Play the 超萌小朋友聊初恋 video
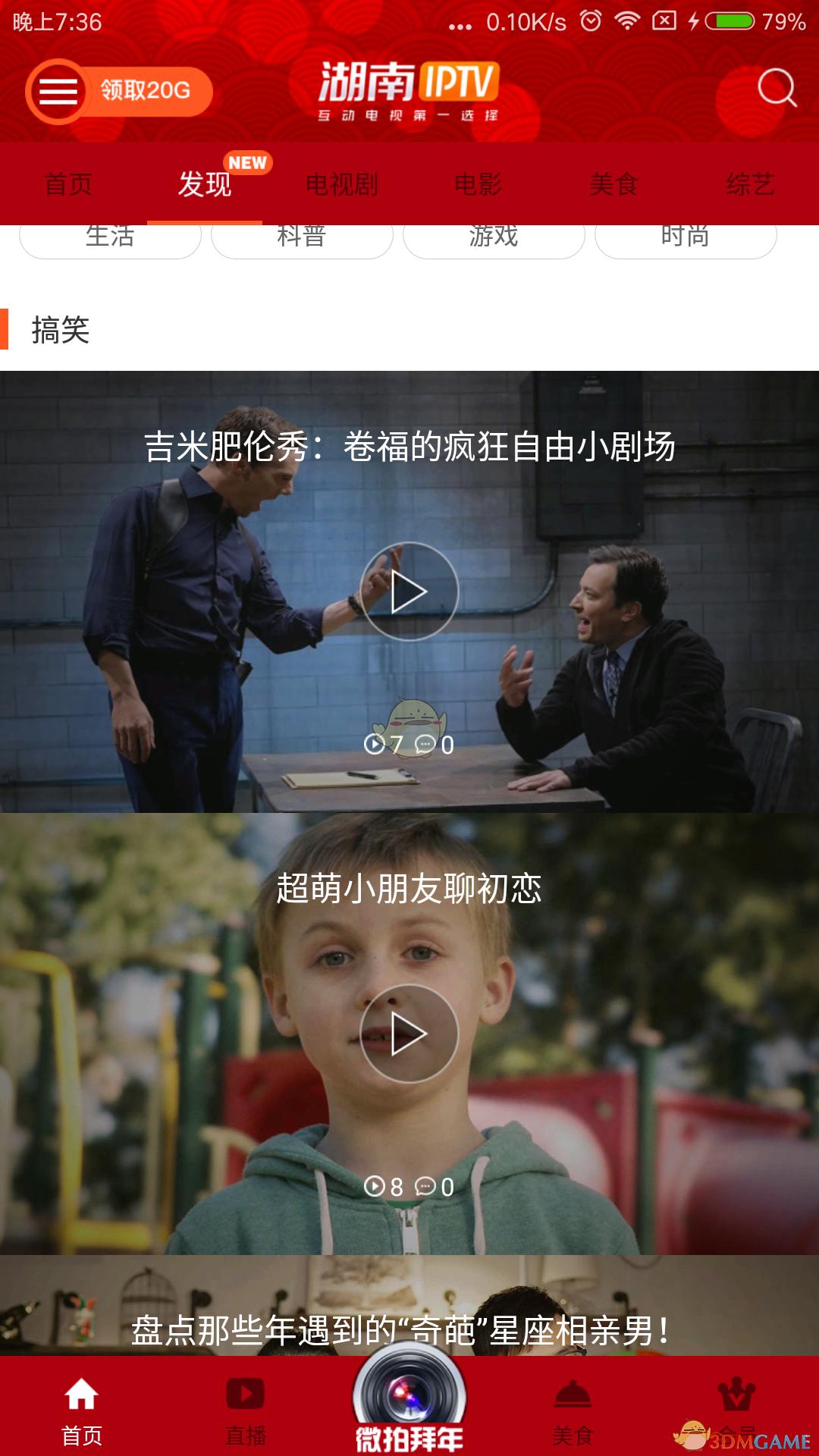Image resolution: width=819 pixels, height=1456 pixels. [409, 1034]
